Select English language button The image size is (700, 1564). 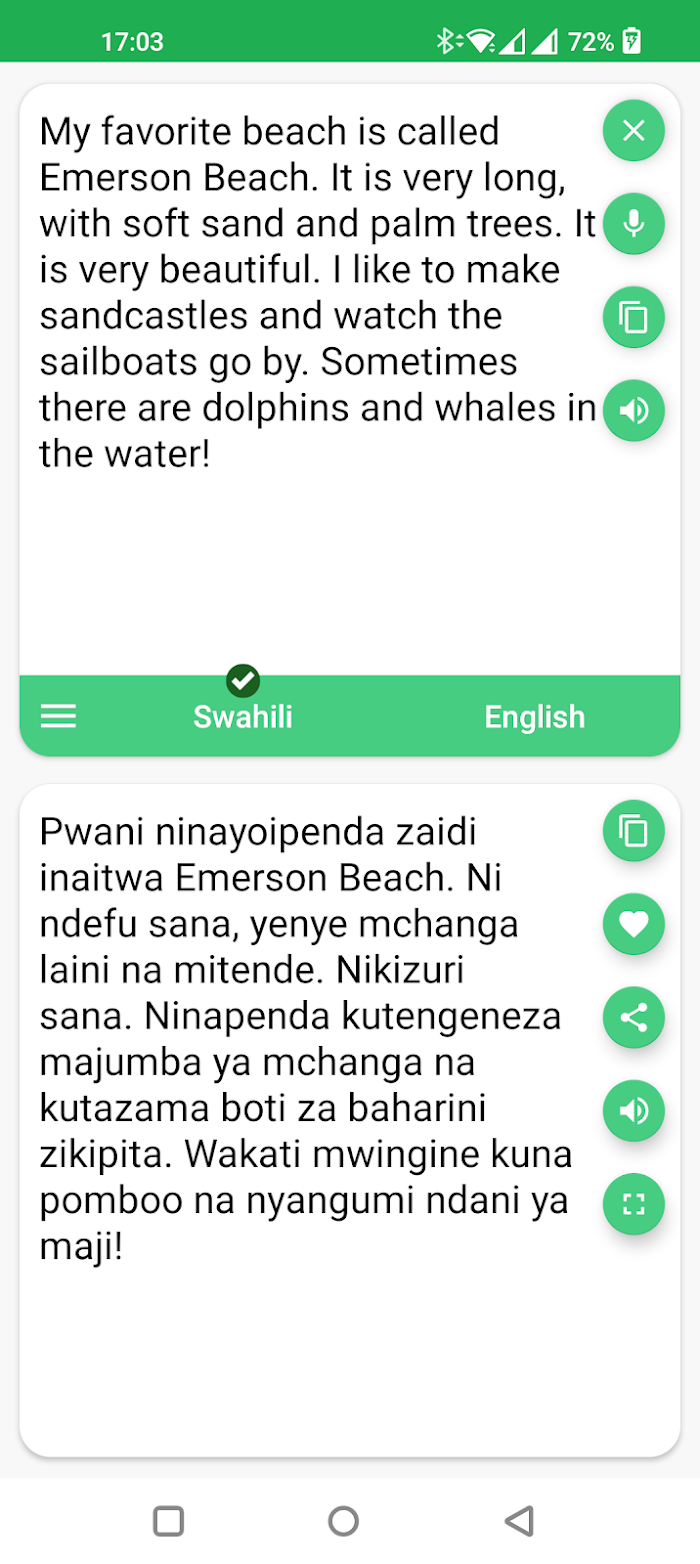pos(534,716)
